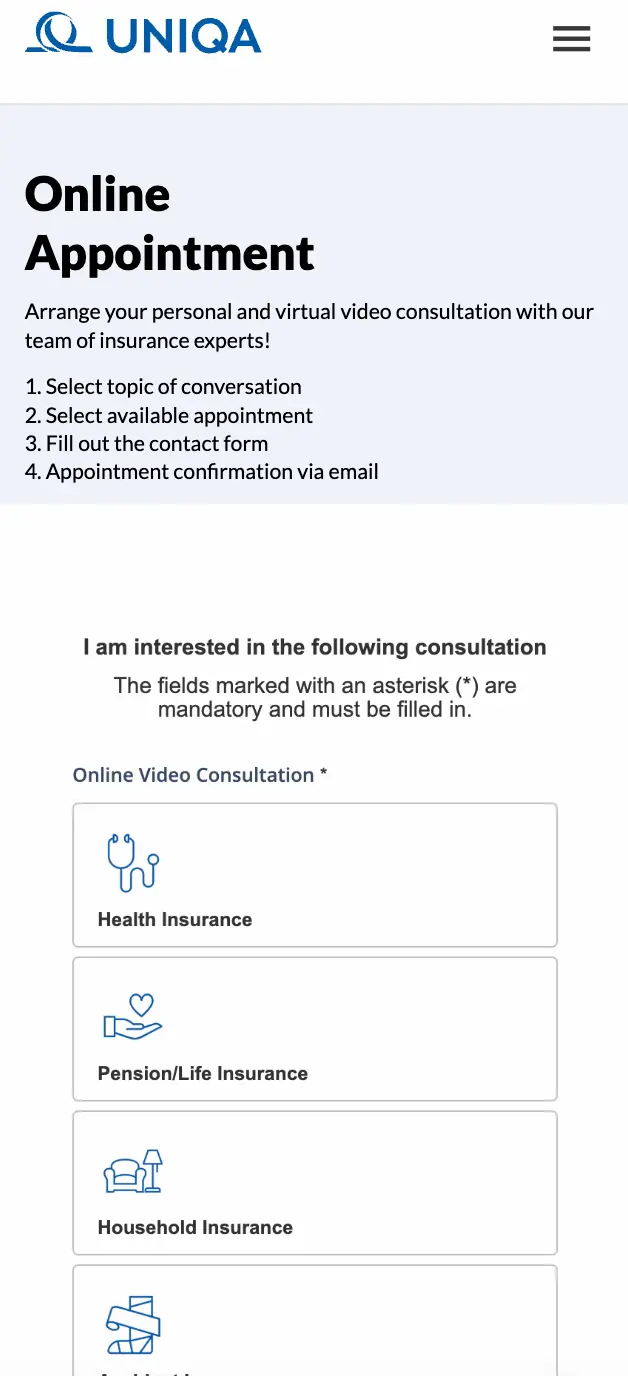Open the hamburger navigation menu
The height and width of the screenshot is (1376, 628).
pos(571,39)
